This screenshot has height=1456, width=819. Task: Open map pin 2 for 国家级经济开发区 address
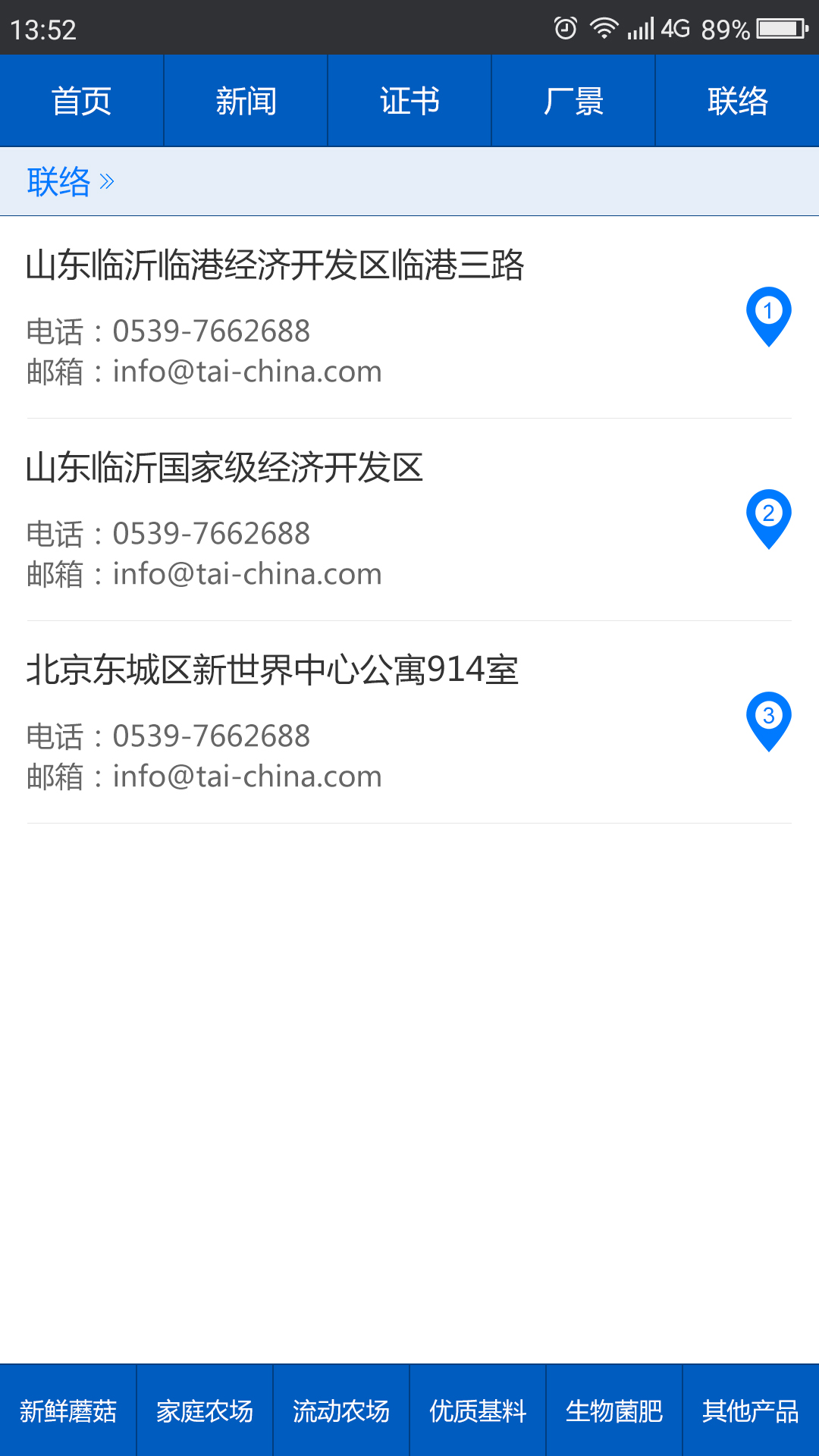(768, 519)
